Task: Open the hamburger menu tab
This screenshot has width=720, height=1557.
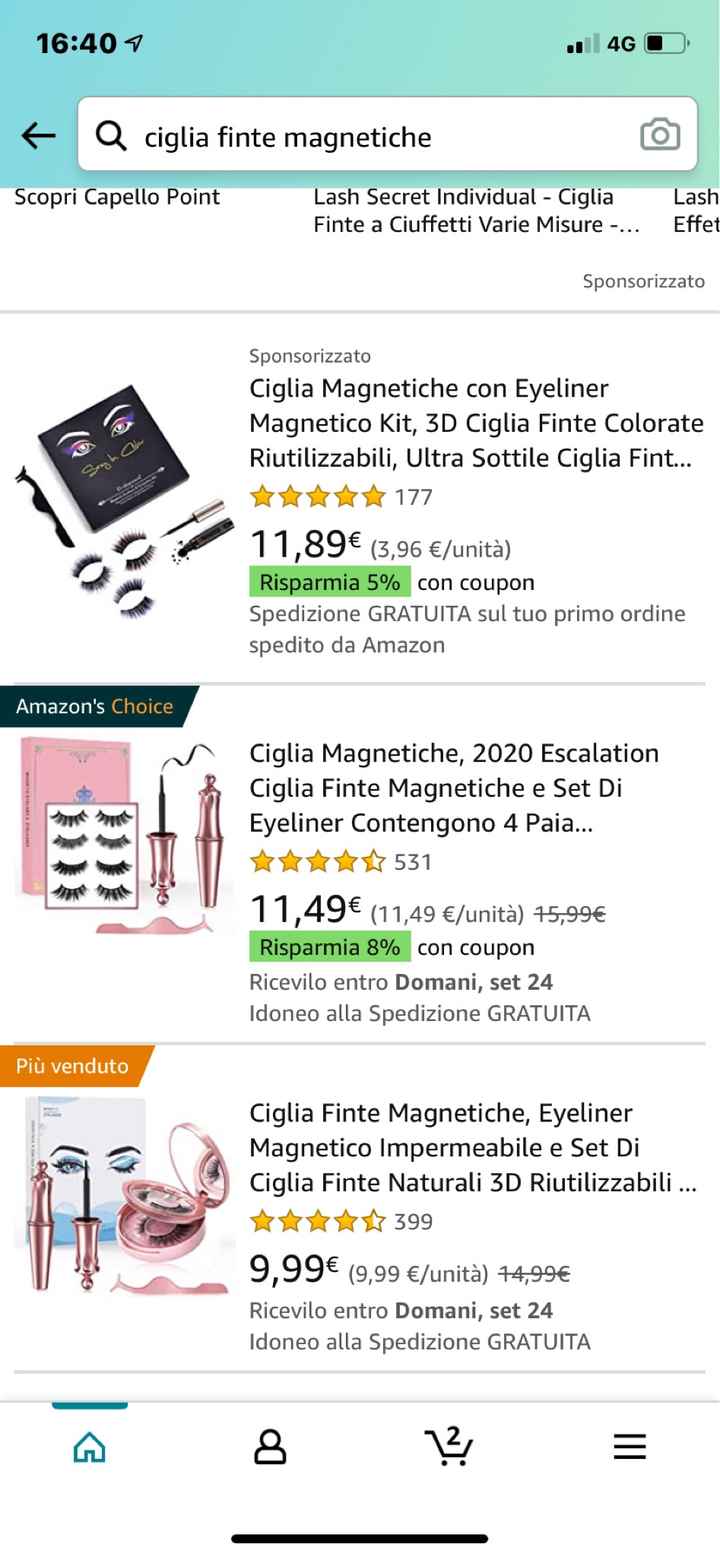Action: [629, 1446]
